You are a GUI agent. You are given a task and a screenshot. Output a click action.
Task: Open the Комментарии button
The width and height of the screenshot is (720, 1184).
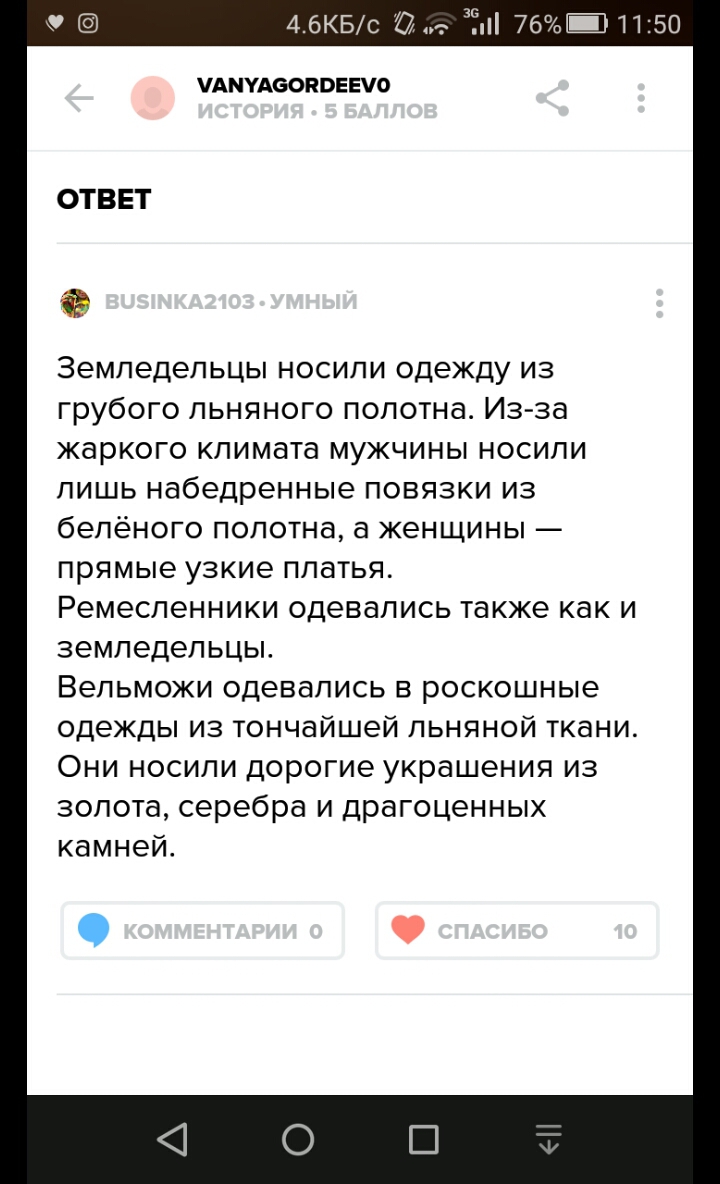pos(203,931)
